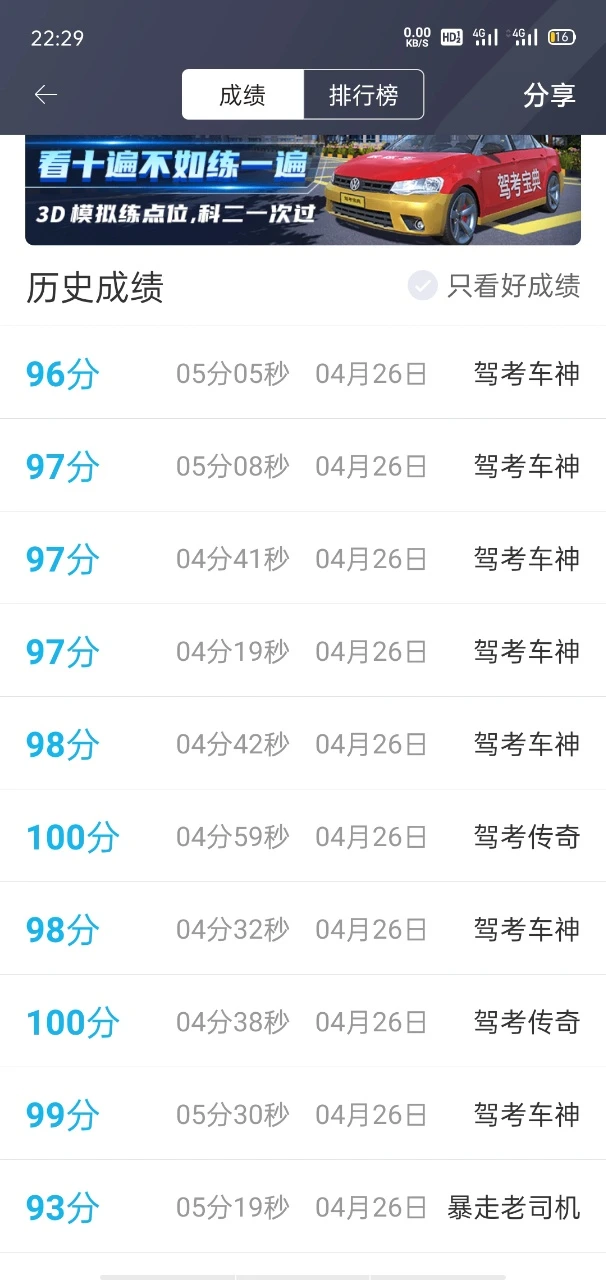Open the 3D simulation ad banner
This screenshot has height=1280, width=606.
pyautogui.click(x=303, y=190)
